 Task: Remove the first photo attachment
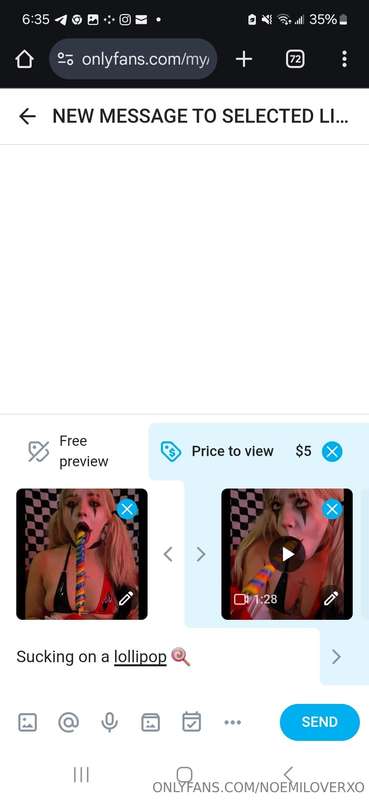click(127, 509)
